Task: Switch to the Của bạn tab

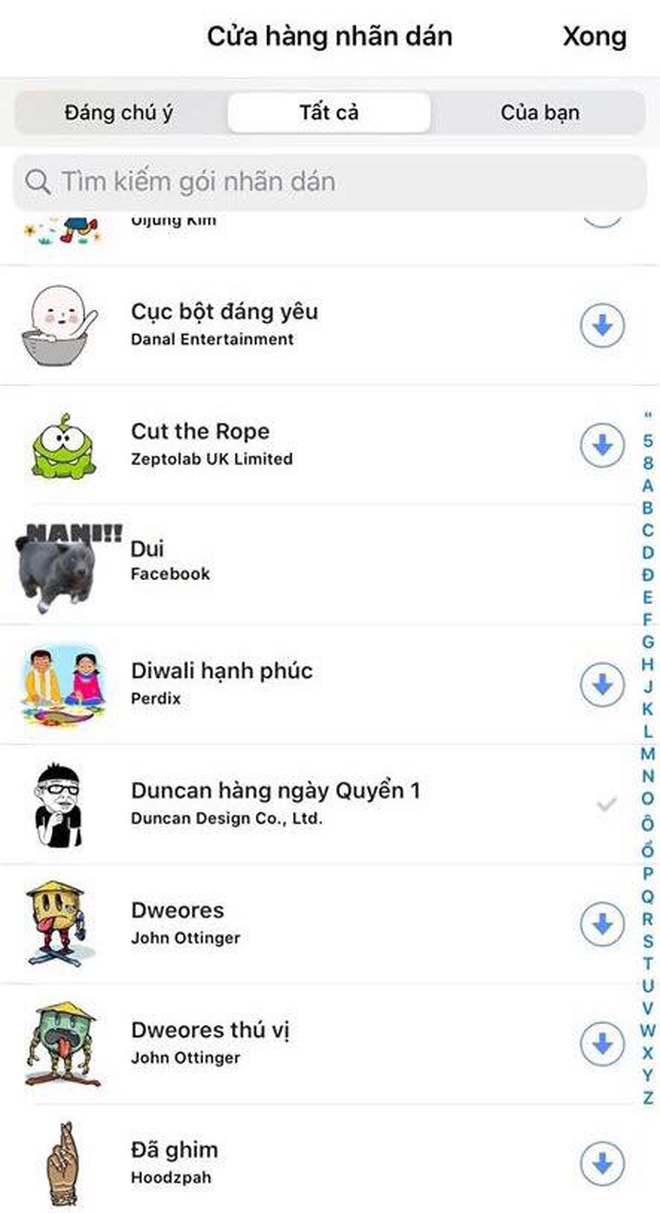Action: pos(540,113)
